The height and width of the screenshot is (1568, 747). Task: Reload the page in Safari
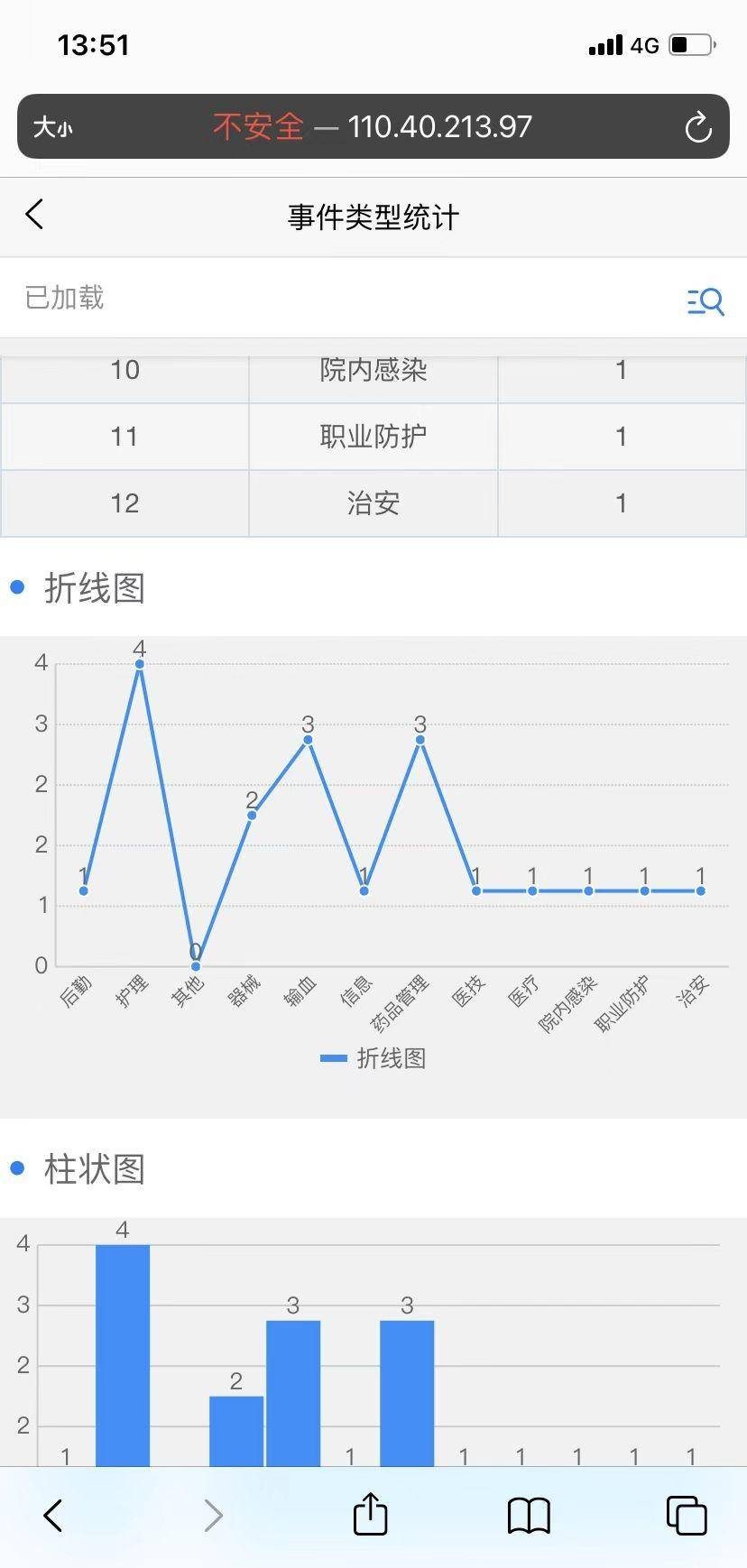pyautogui.click(x=697, y=127)
